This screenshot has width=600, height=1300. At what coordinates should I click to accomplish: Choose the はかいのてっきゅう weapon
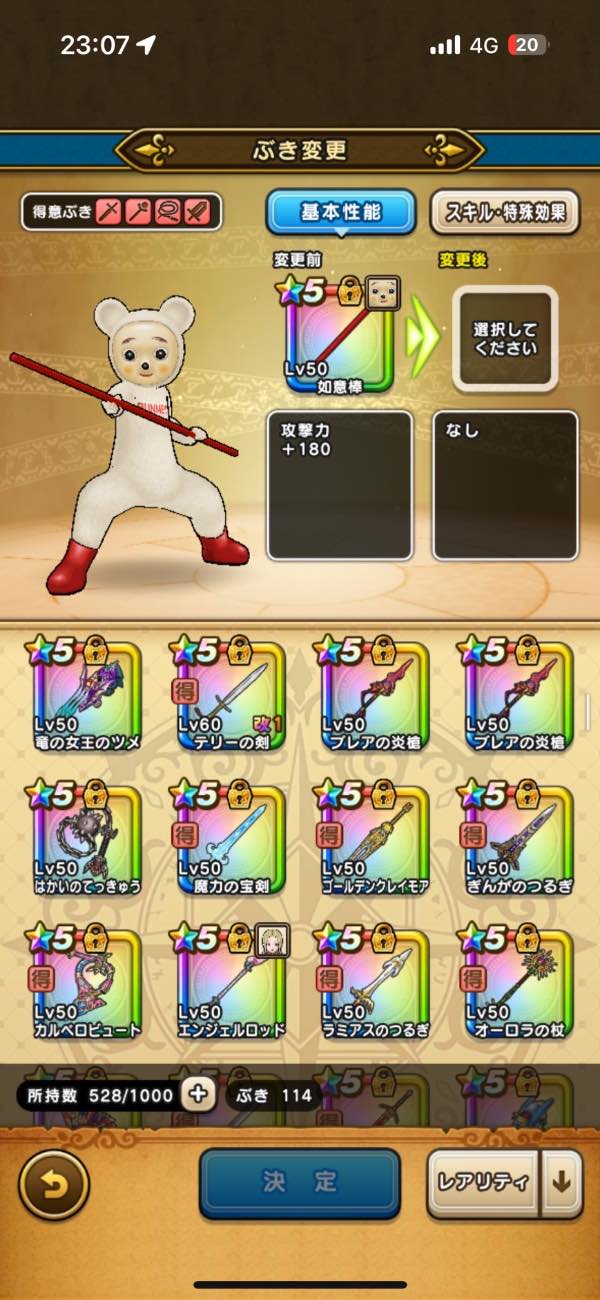tap(88, 836)
